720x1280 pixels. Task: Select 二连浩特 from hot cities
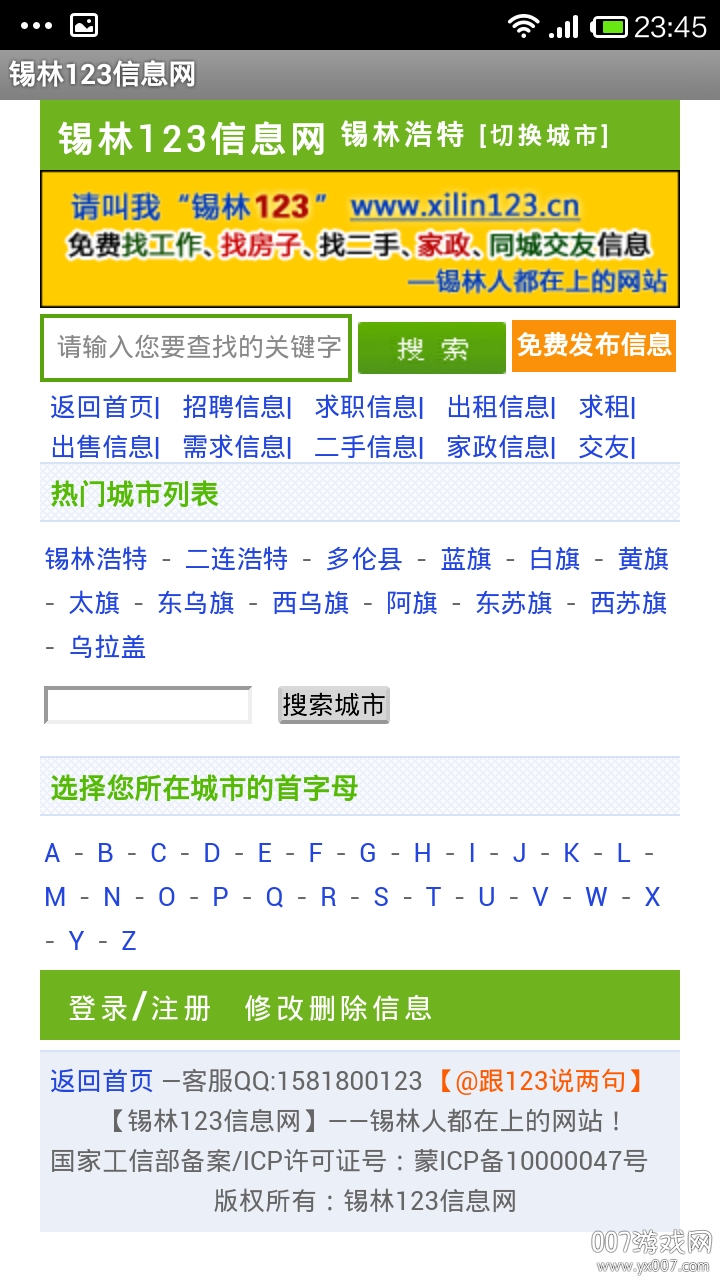pyautogui.click(x=237, y=559)
